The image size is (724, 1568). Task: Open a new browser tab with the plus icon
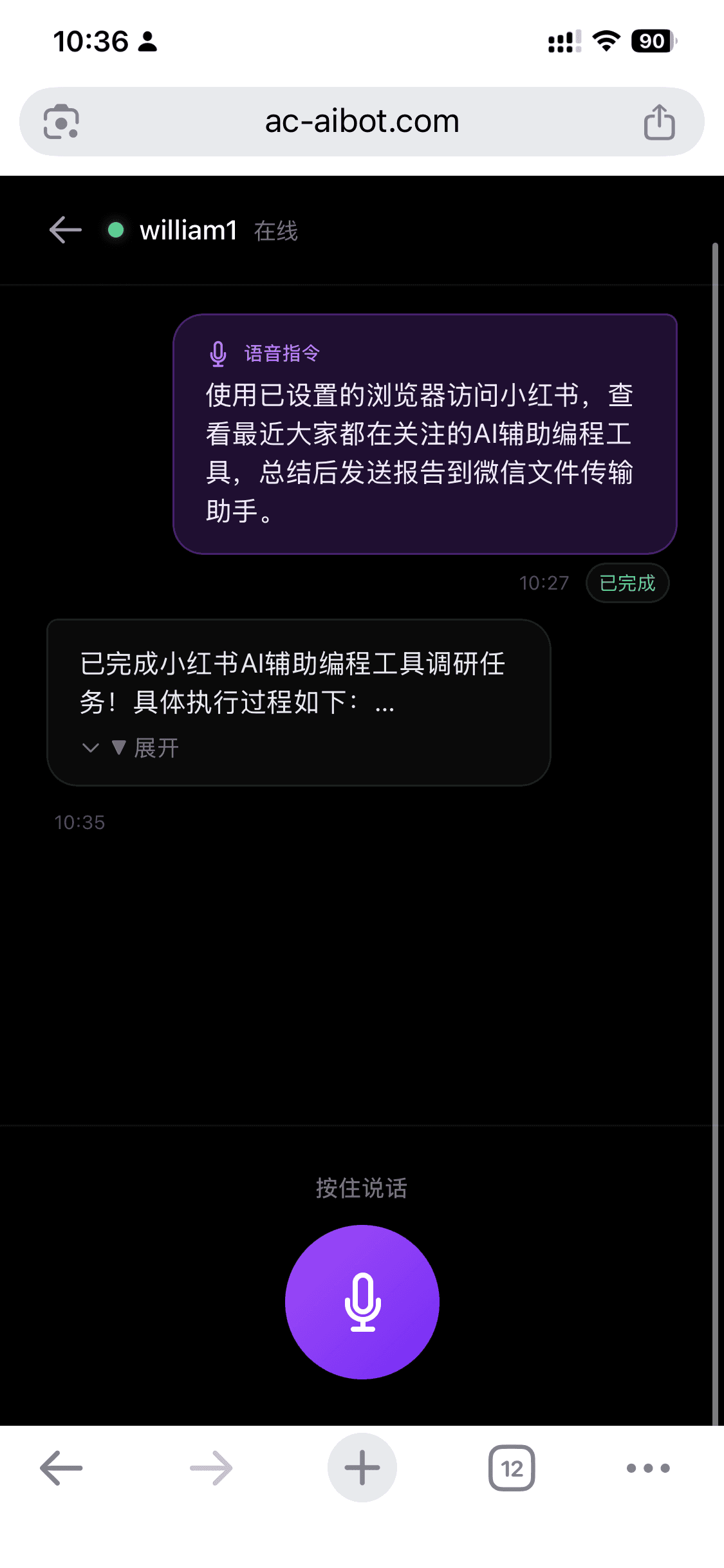(362, 1468)
